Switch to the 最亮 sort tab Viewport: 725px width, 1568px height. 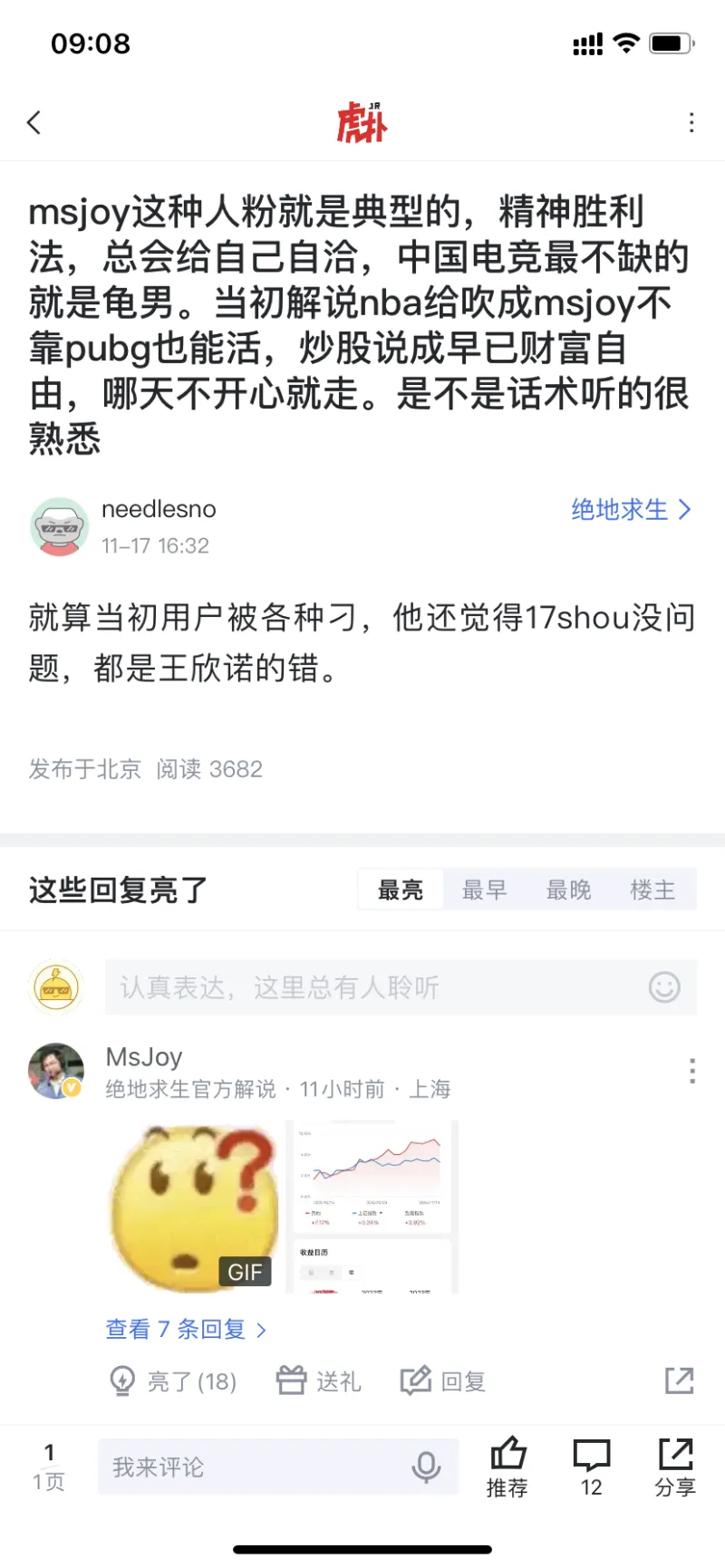[x=400, y=890]
